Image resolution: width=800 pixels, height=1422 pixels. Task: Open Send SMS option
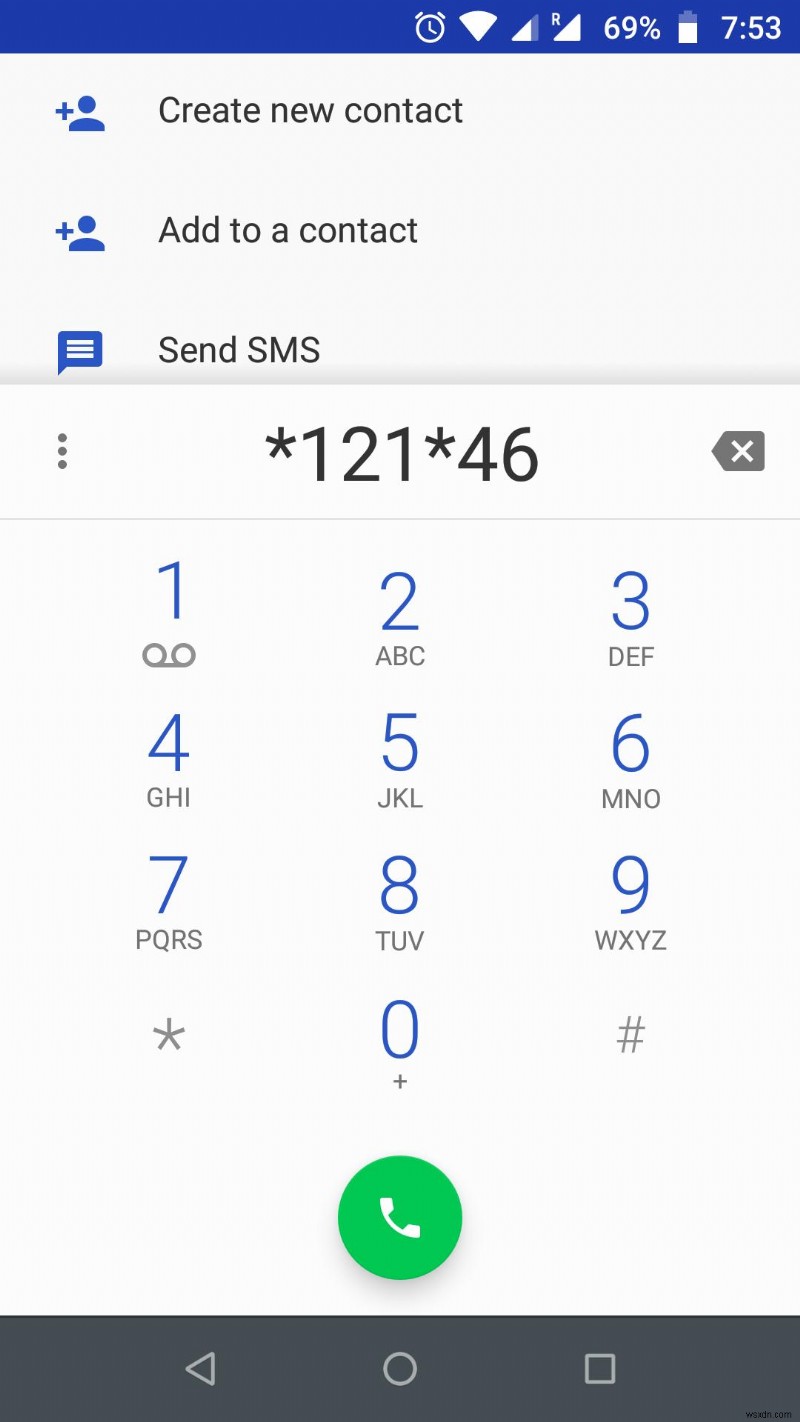coord(239,350)
